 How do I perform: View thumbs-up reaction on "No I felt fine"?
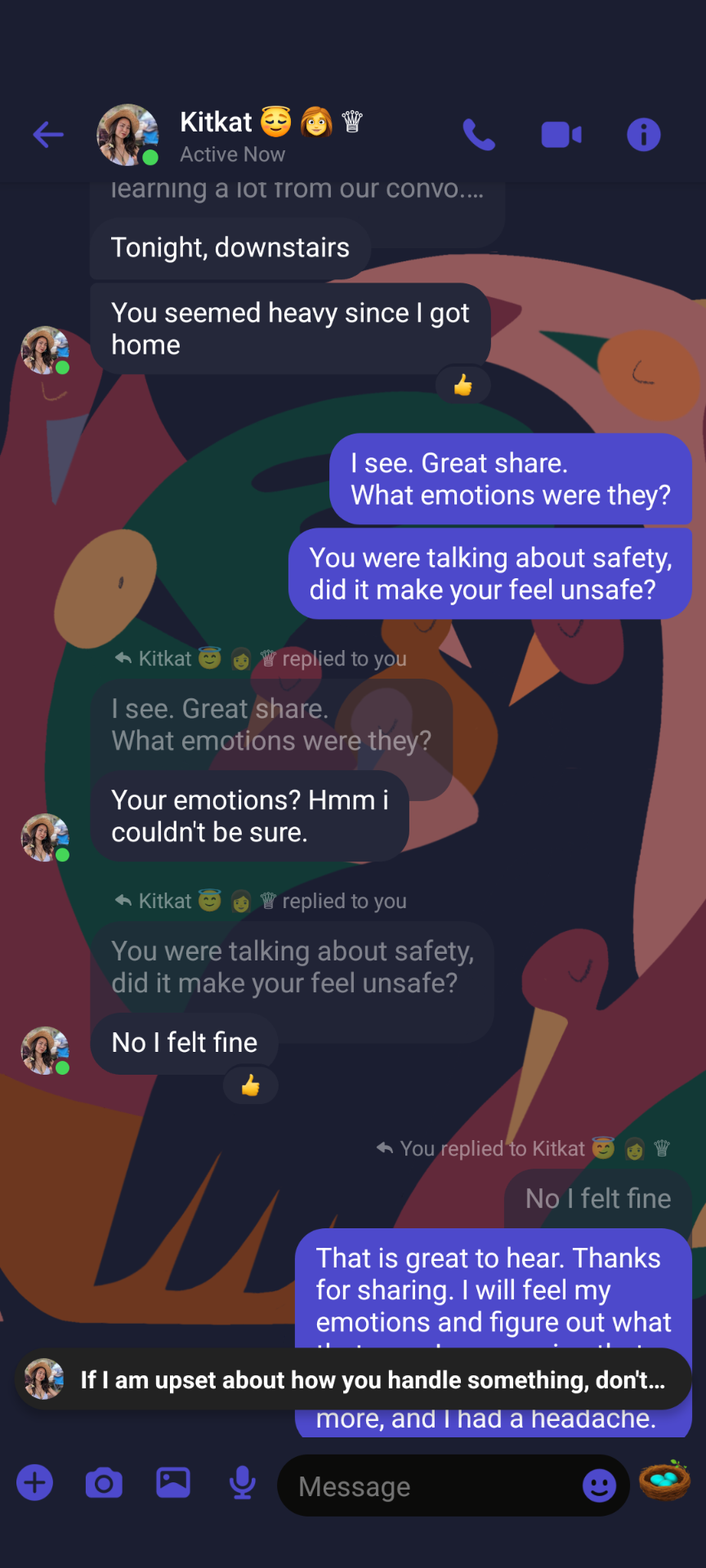[x=251, y=1085]
